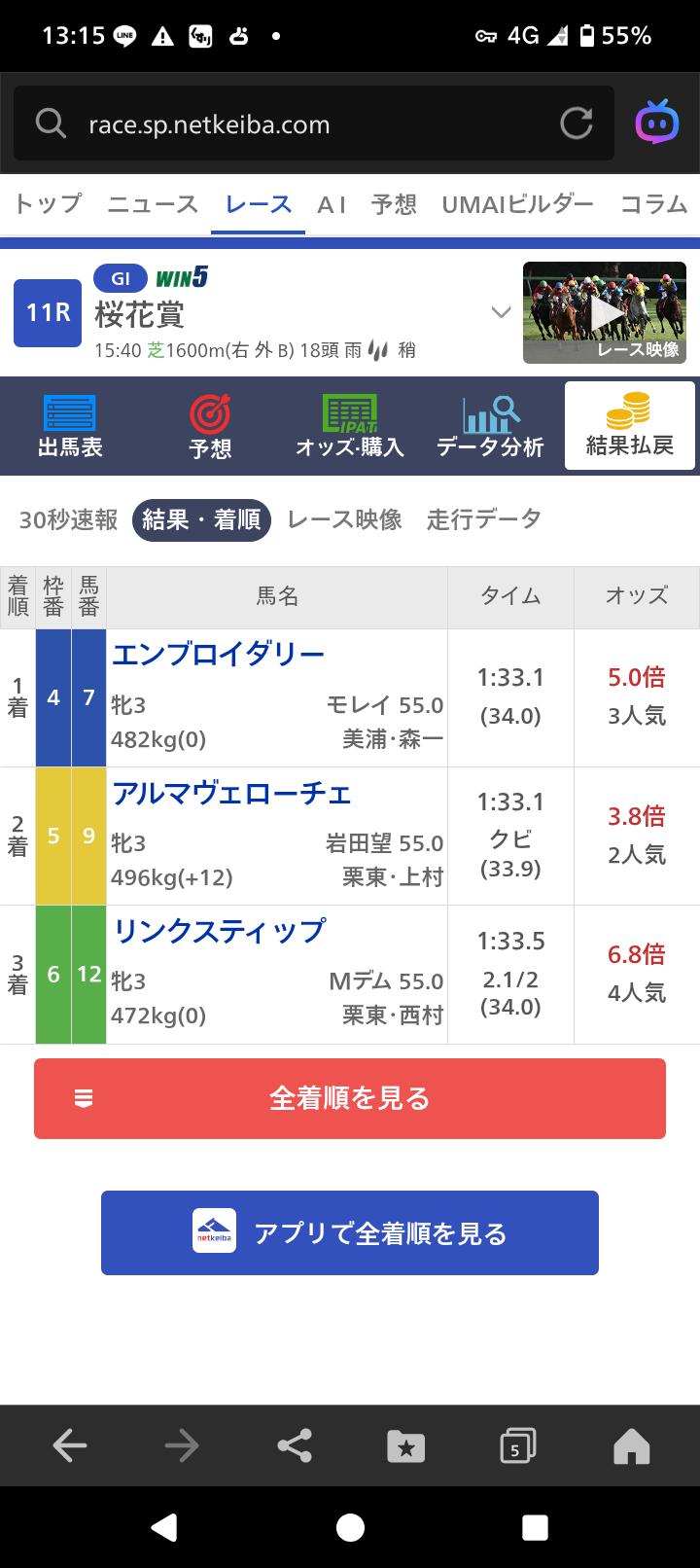Select the 30秒速報 sub-tab
The width and height of the screenshot is (700, 1568).
pos(68,519)
